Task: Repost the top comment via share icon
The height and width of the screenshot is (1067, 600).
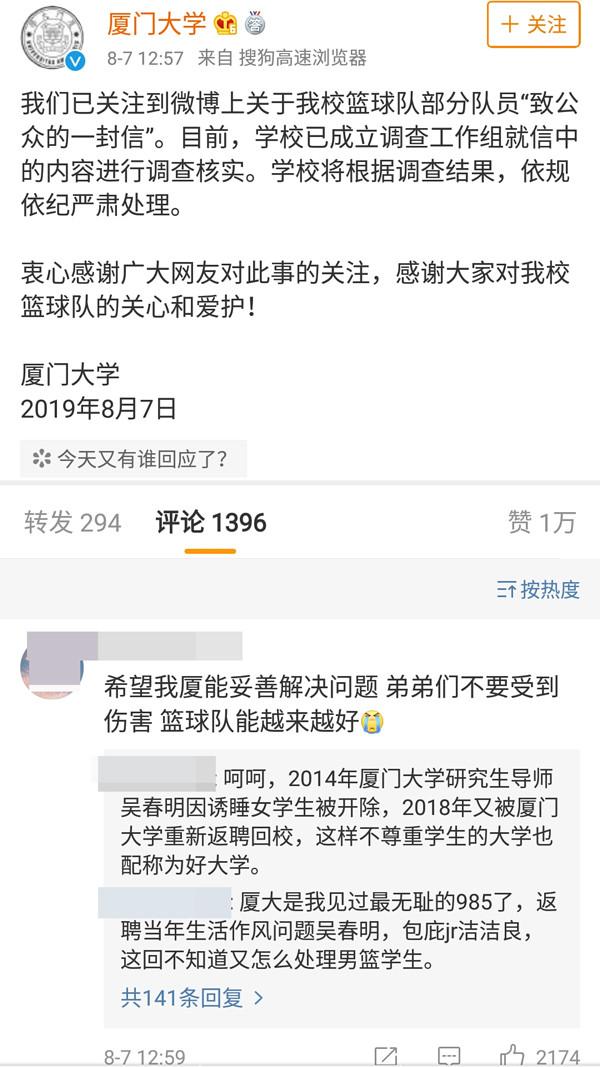Action: [x=385, y=1055]
